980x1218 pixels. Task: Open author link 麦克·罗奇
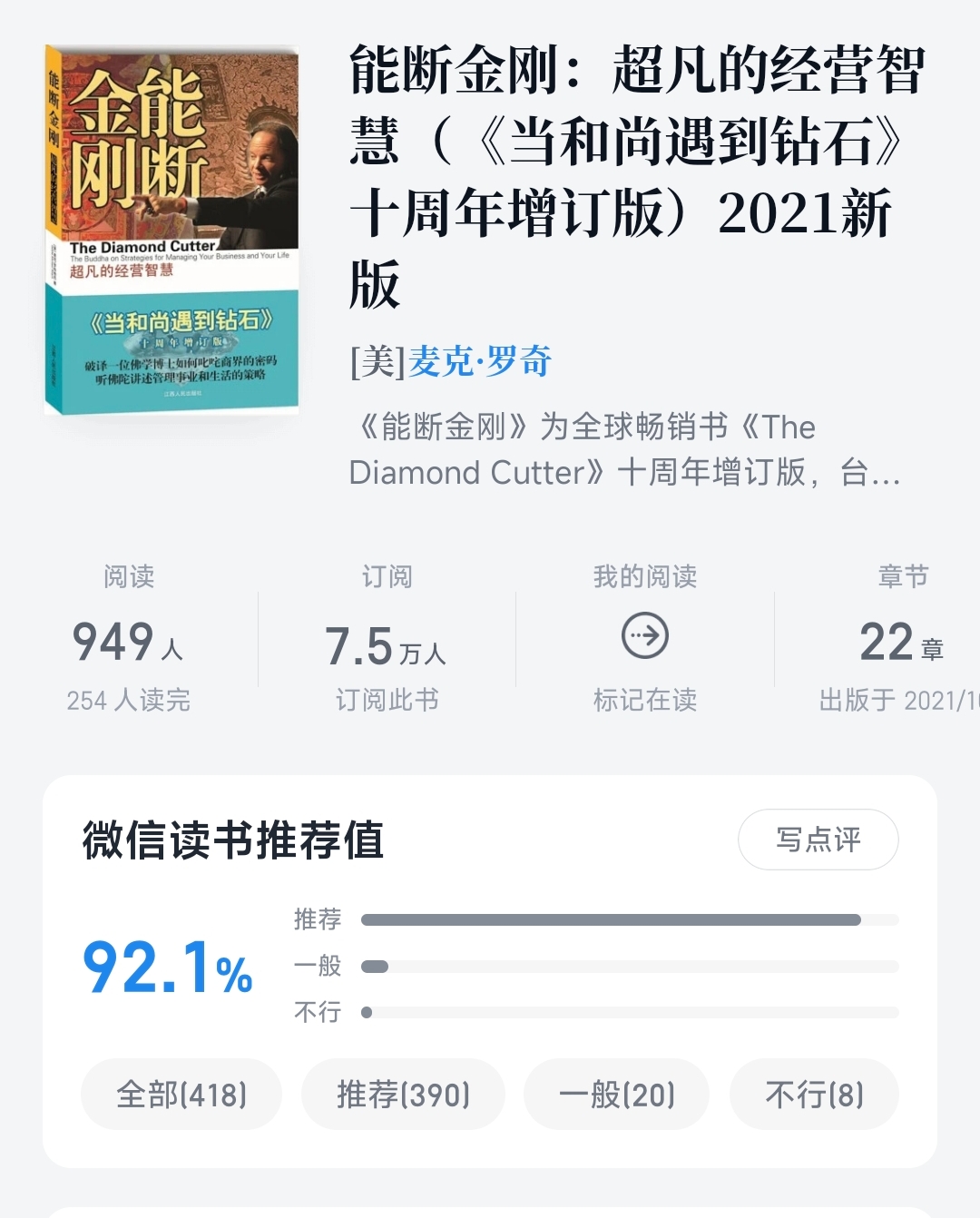click(479, 362)
